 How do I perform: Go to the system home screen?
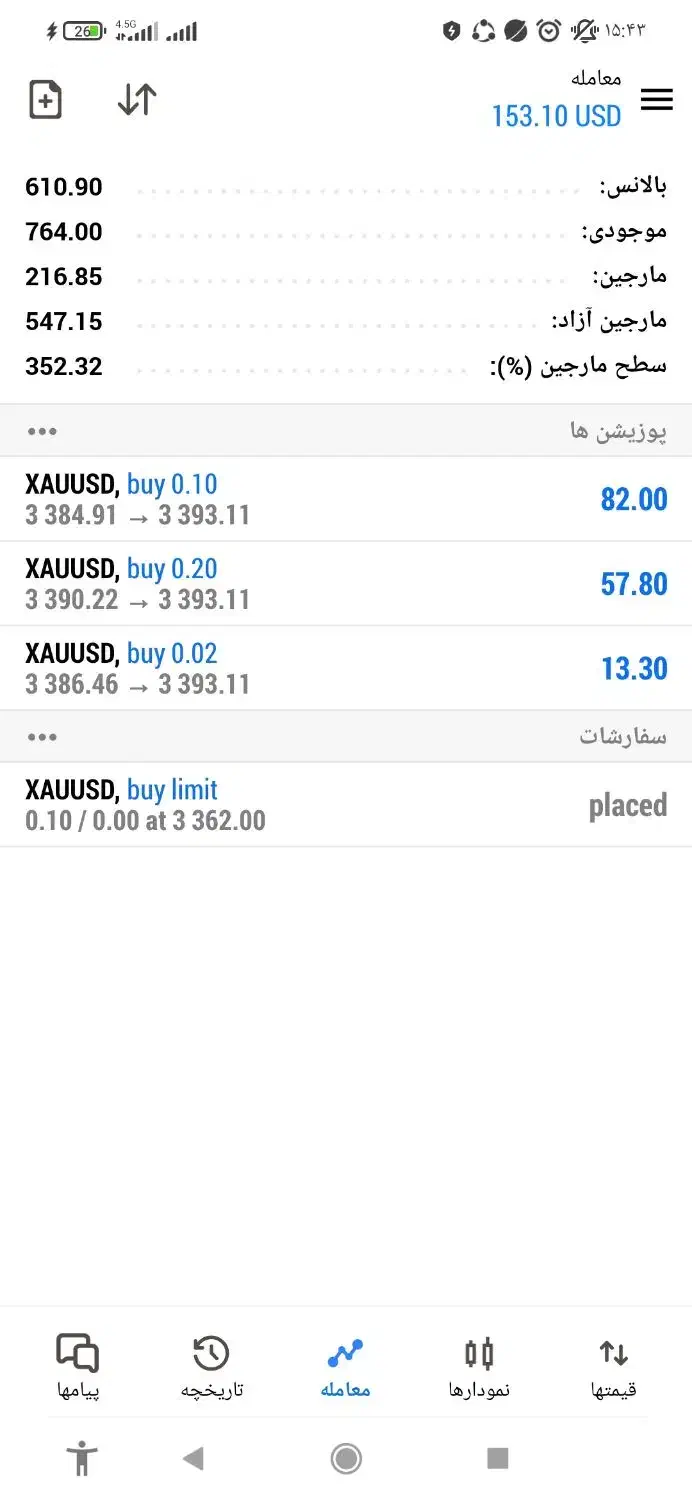346,1459
